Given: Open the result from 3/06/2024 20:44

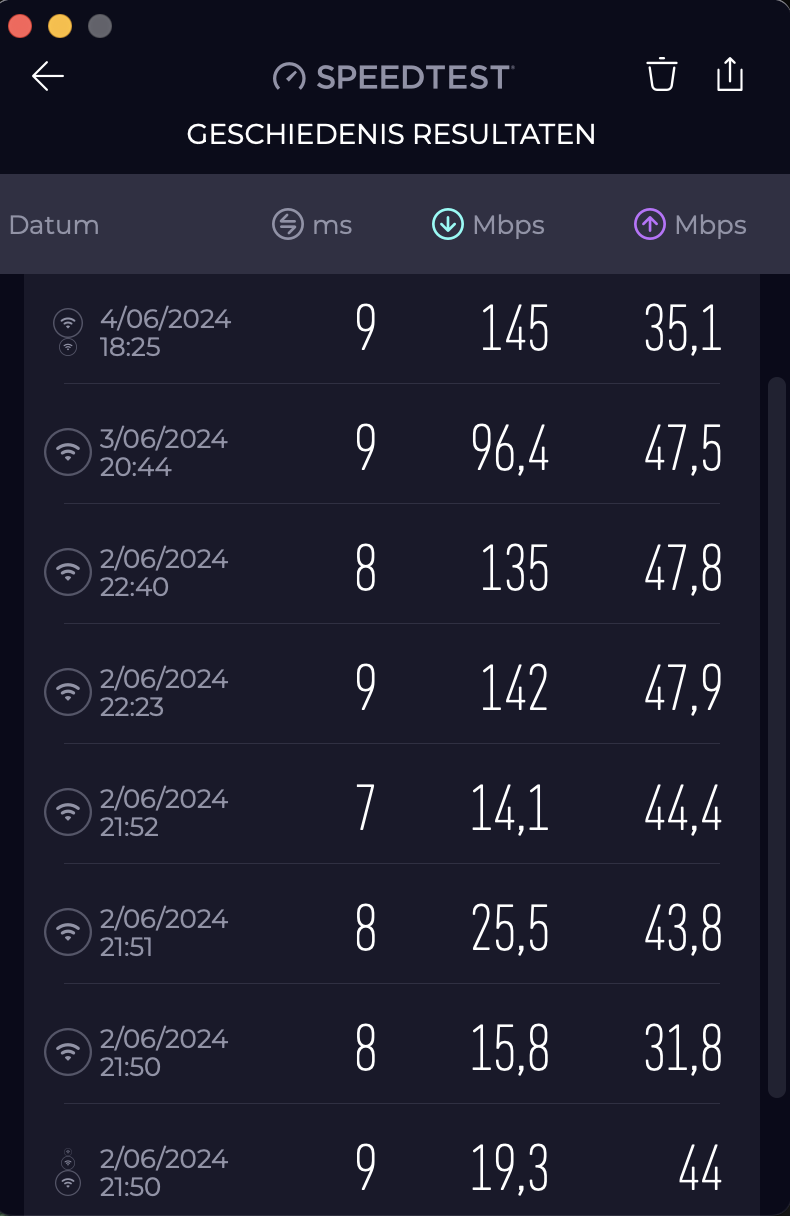Looking at the screenshot, I should (392, 449).
